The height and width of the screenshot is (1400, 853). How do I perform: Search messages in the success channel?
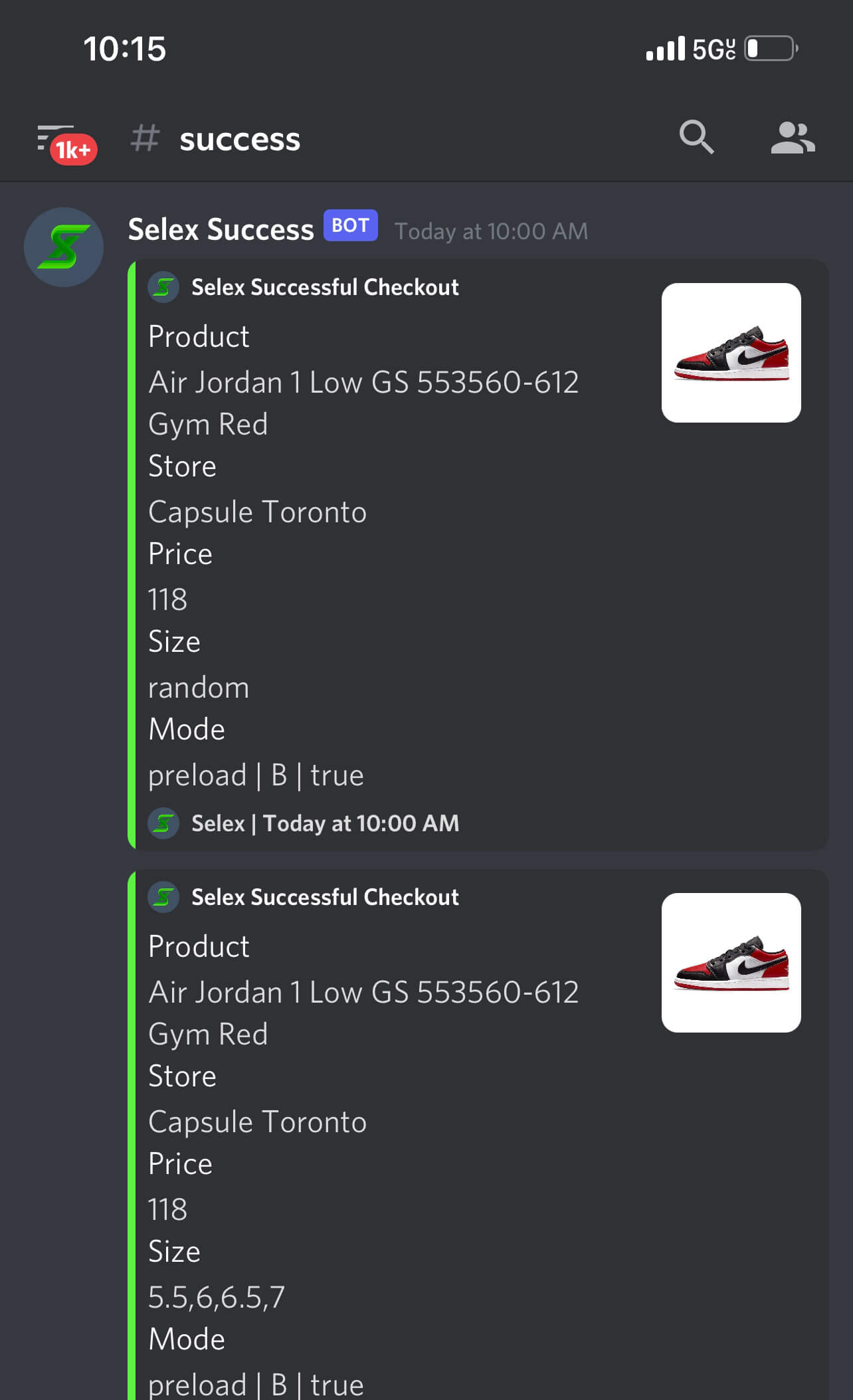(696, 138)
